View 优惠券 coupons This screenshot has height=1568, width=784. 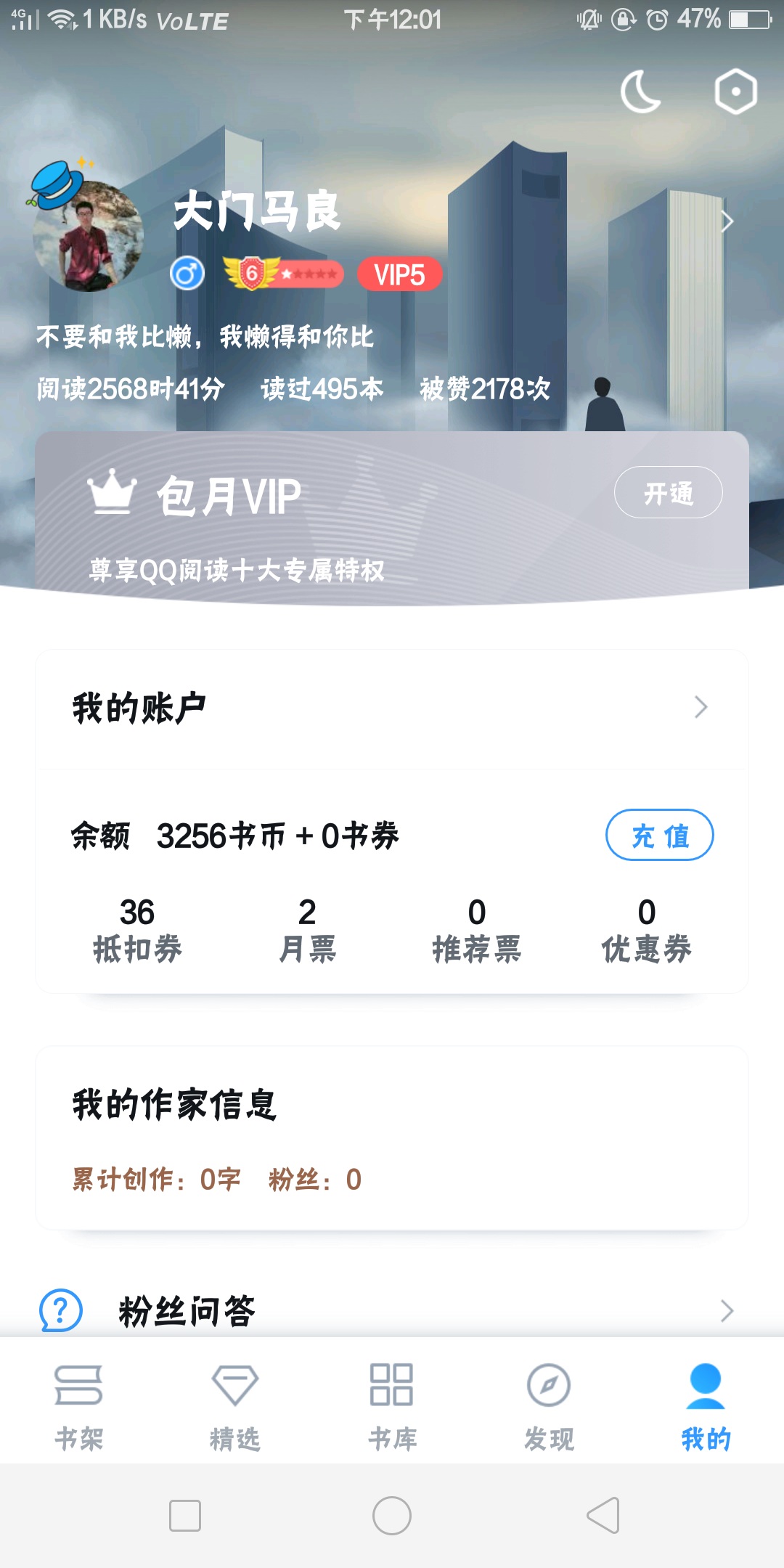click(x=646, y=930)
